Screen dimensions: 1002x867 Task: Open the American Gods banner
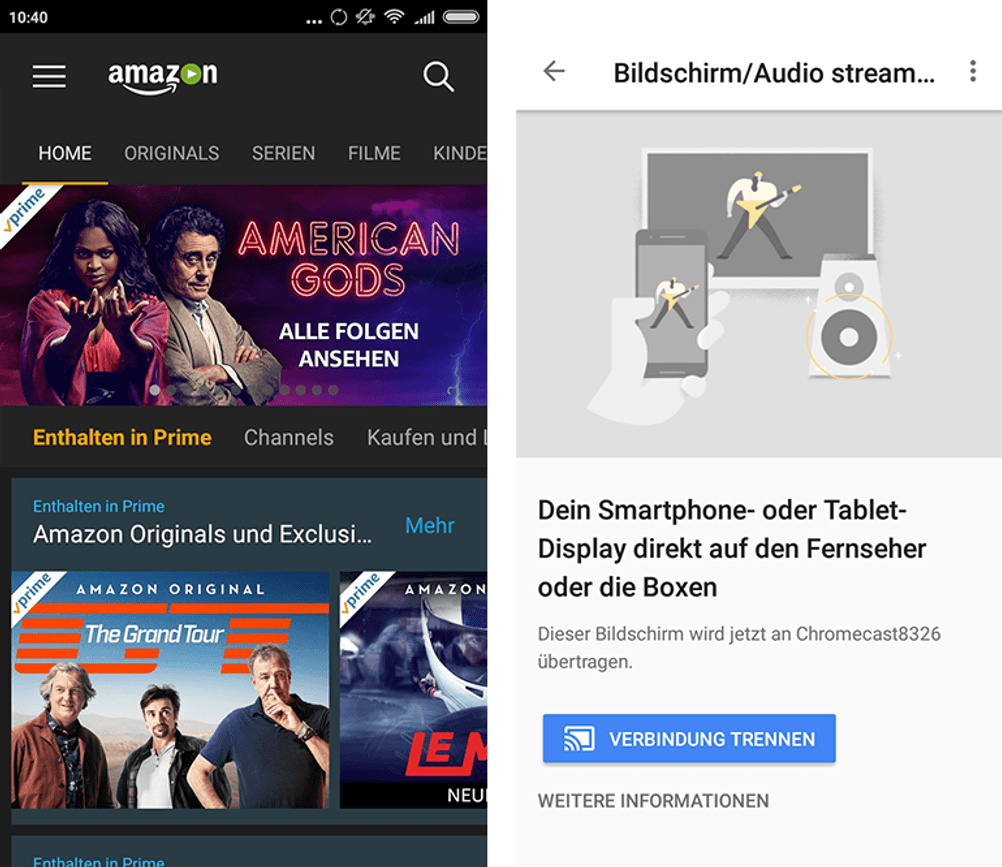click(243, 295)
